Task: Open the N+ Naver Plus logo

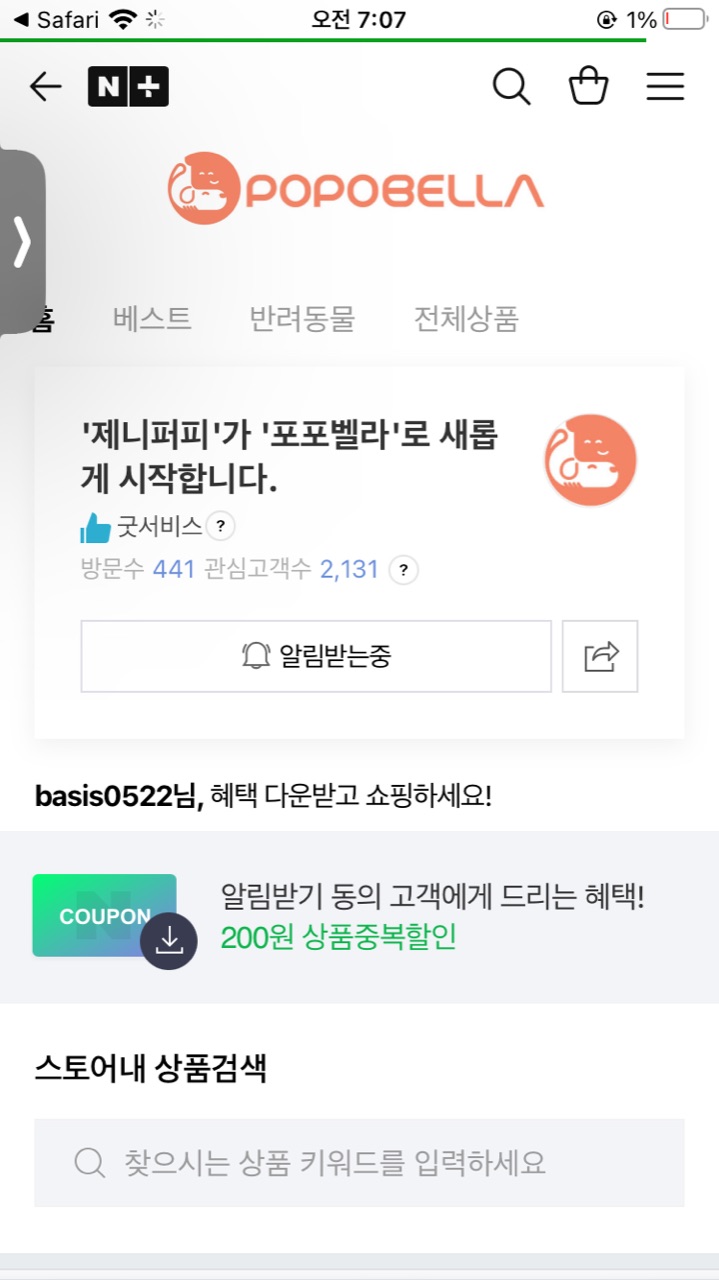Action: click(128, 87)
